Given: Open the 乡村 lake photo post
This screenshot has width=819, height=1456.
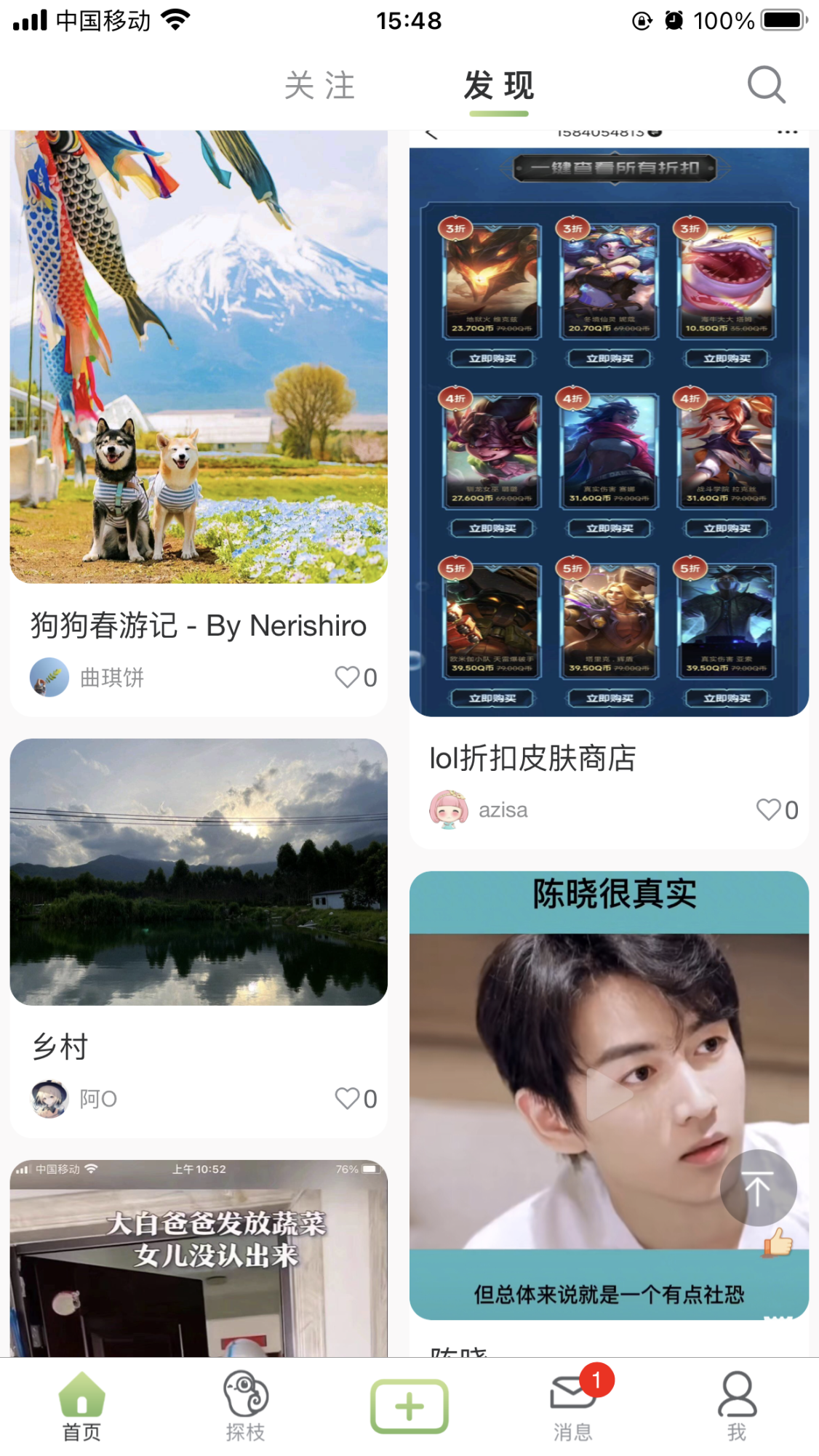Looking at the screenshot, I should (198, 872).
